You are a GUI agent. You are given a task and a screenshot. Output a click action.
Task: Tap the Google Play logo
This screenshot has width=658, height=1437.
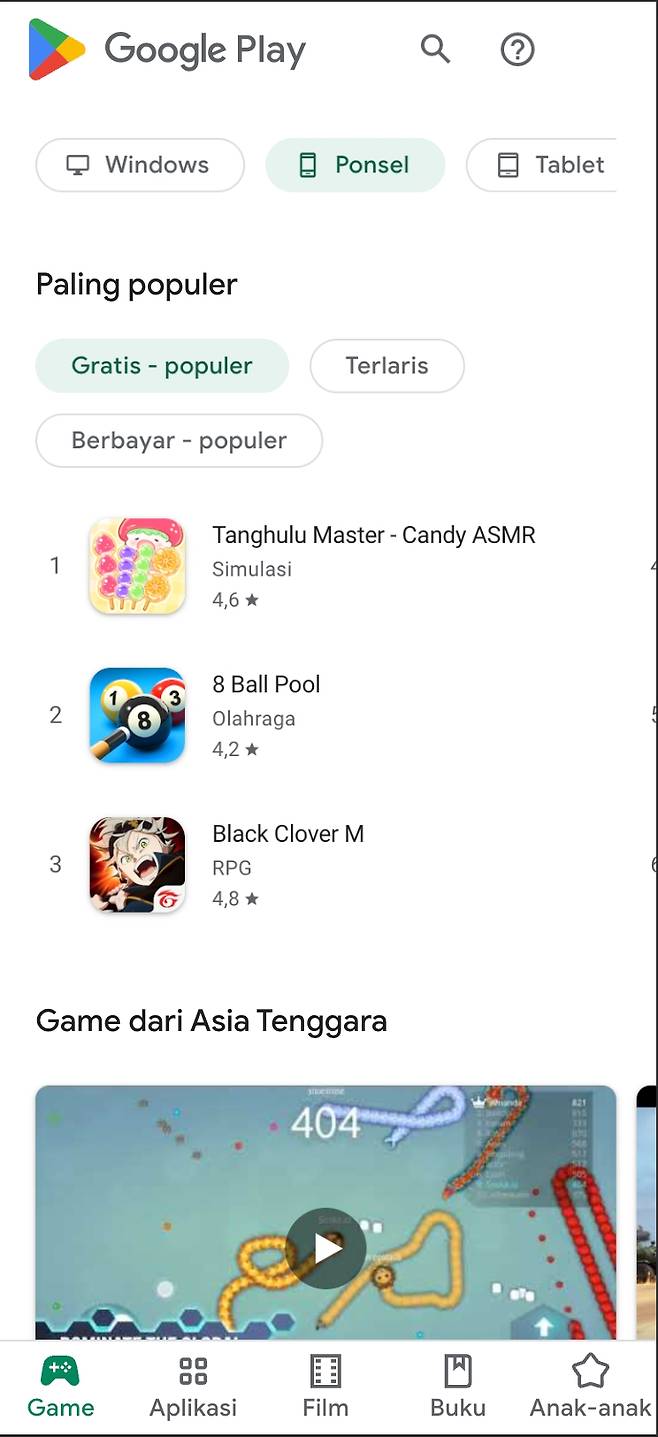(167, 49)
